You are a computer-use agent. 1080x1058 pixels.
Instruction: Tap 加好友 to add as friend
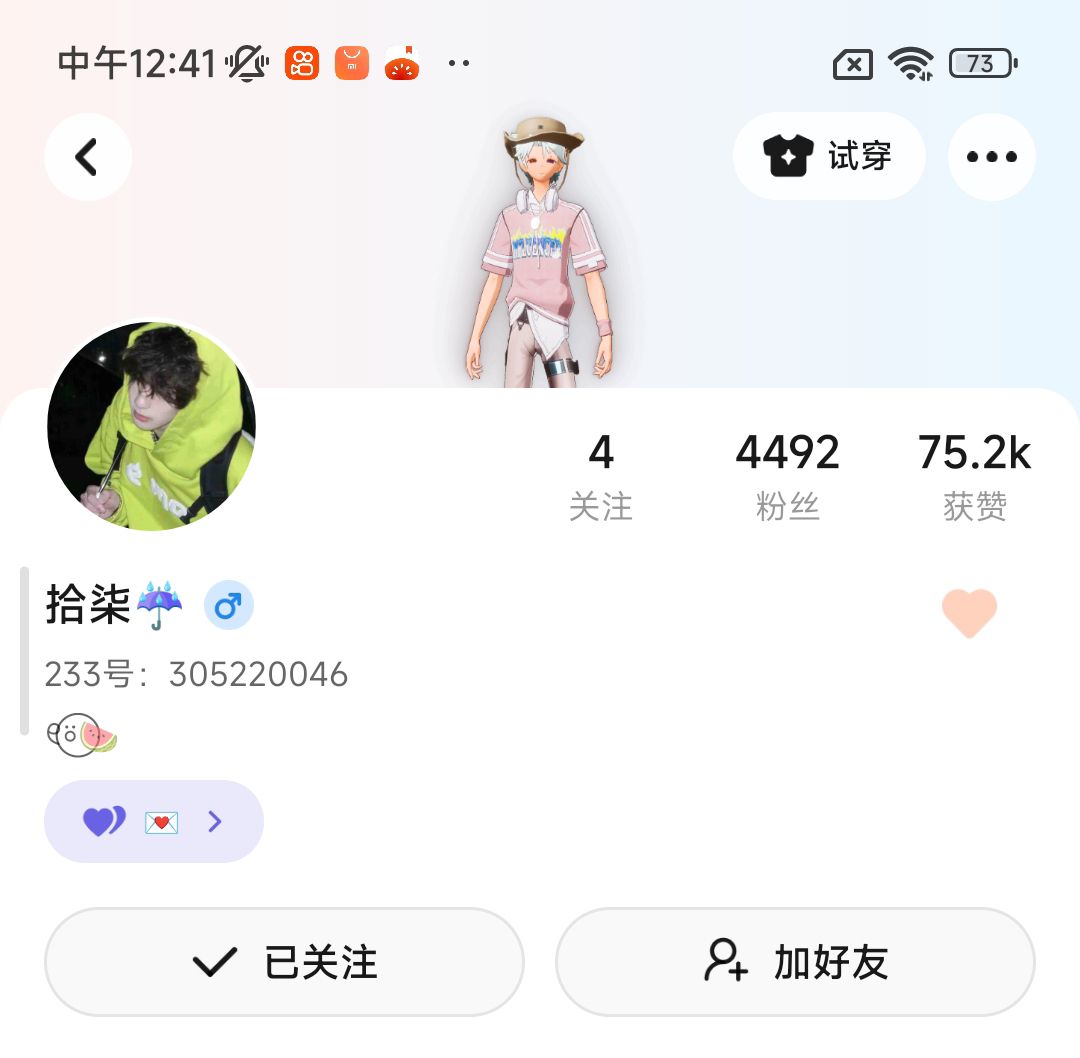[x=795, y=962]
